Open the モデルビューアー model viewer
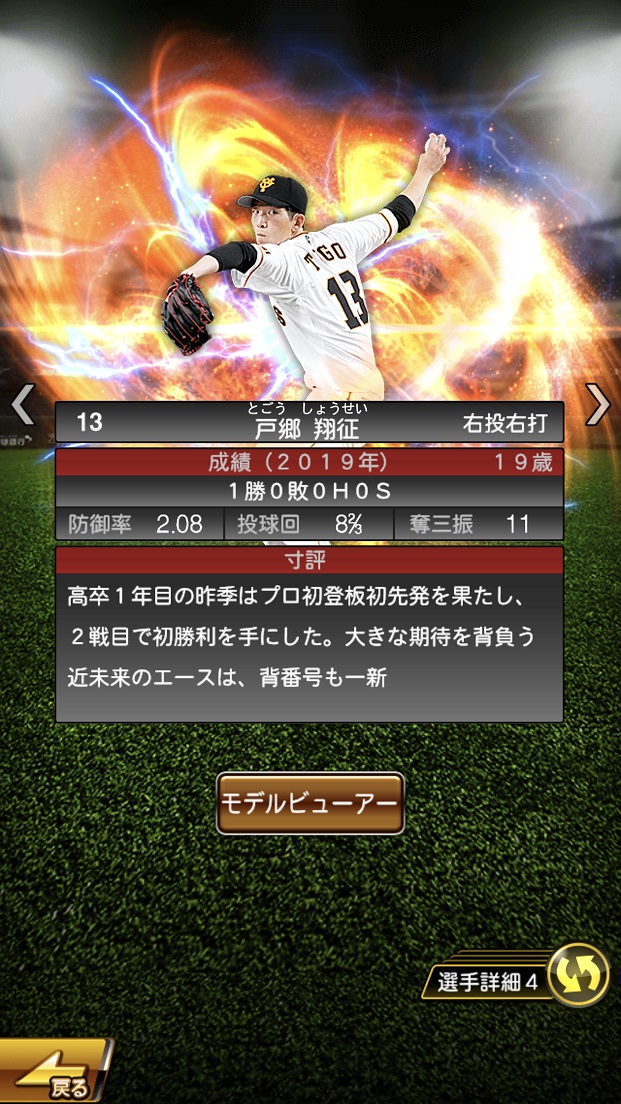The width and height of the screenshot is (621, 1104). [x=310, y=803]
